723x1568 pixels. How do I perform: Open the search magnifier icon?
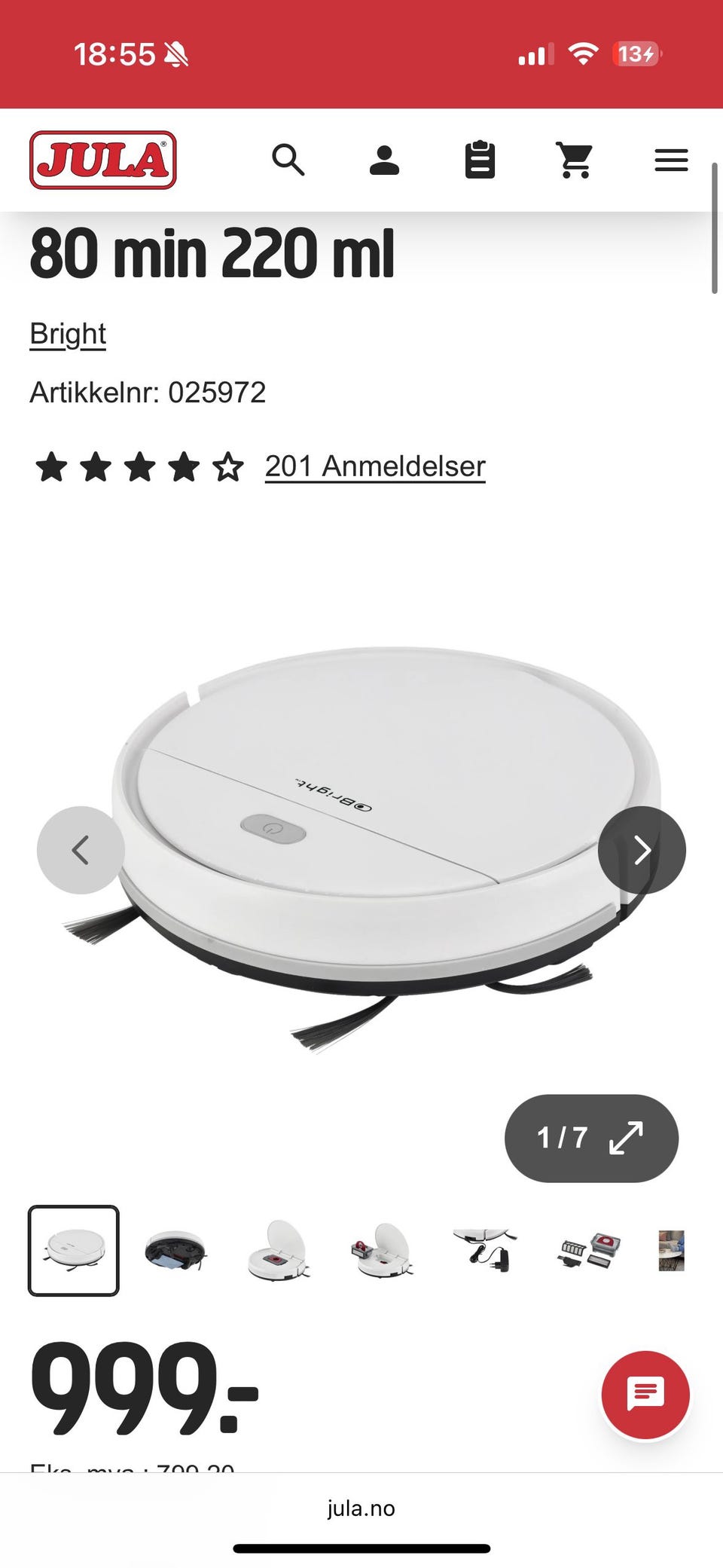tap(288, 160)
